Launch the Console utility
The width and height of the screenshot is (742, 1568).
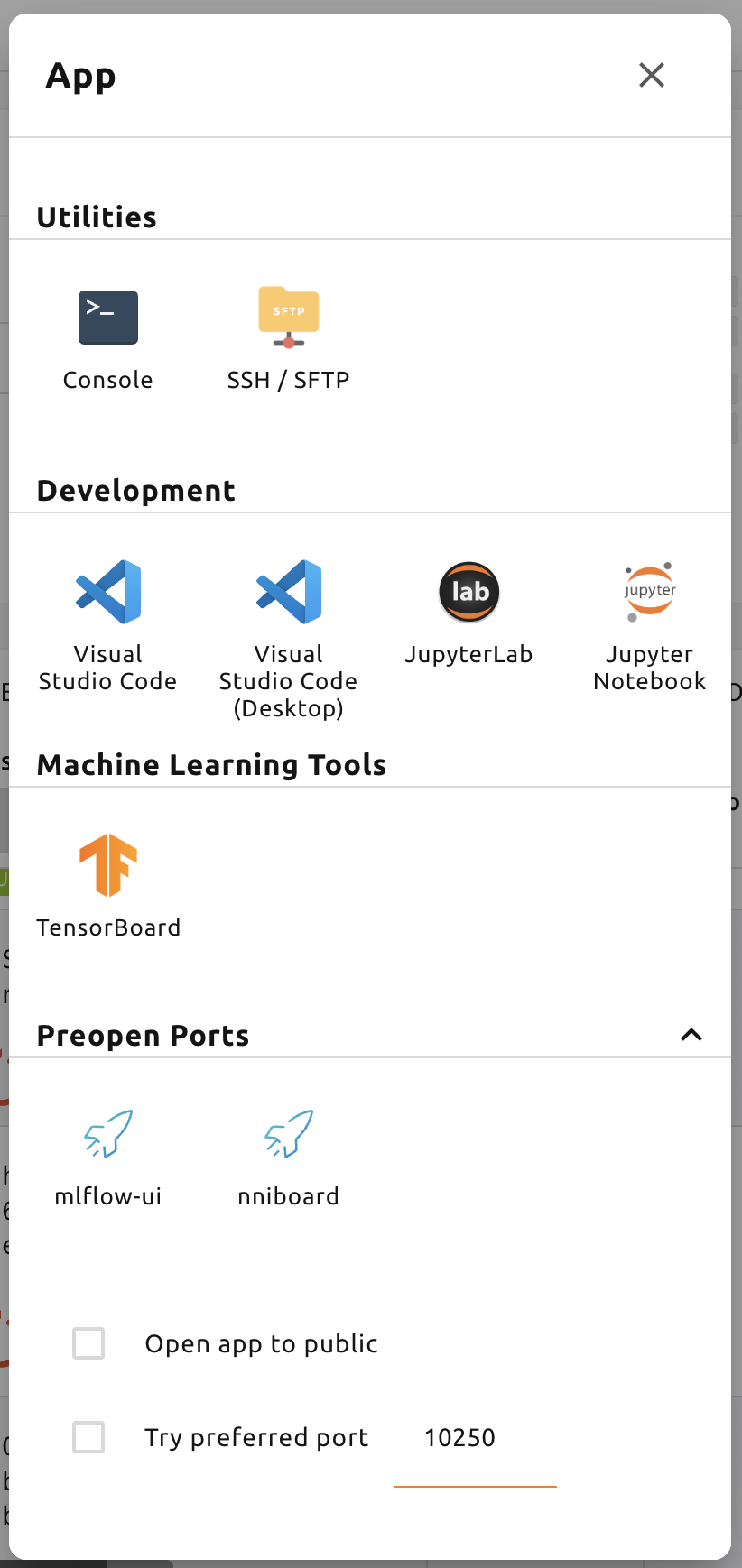(x=108, y=340)
